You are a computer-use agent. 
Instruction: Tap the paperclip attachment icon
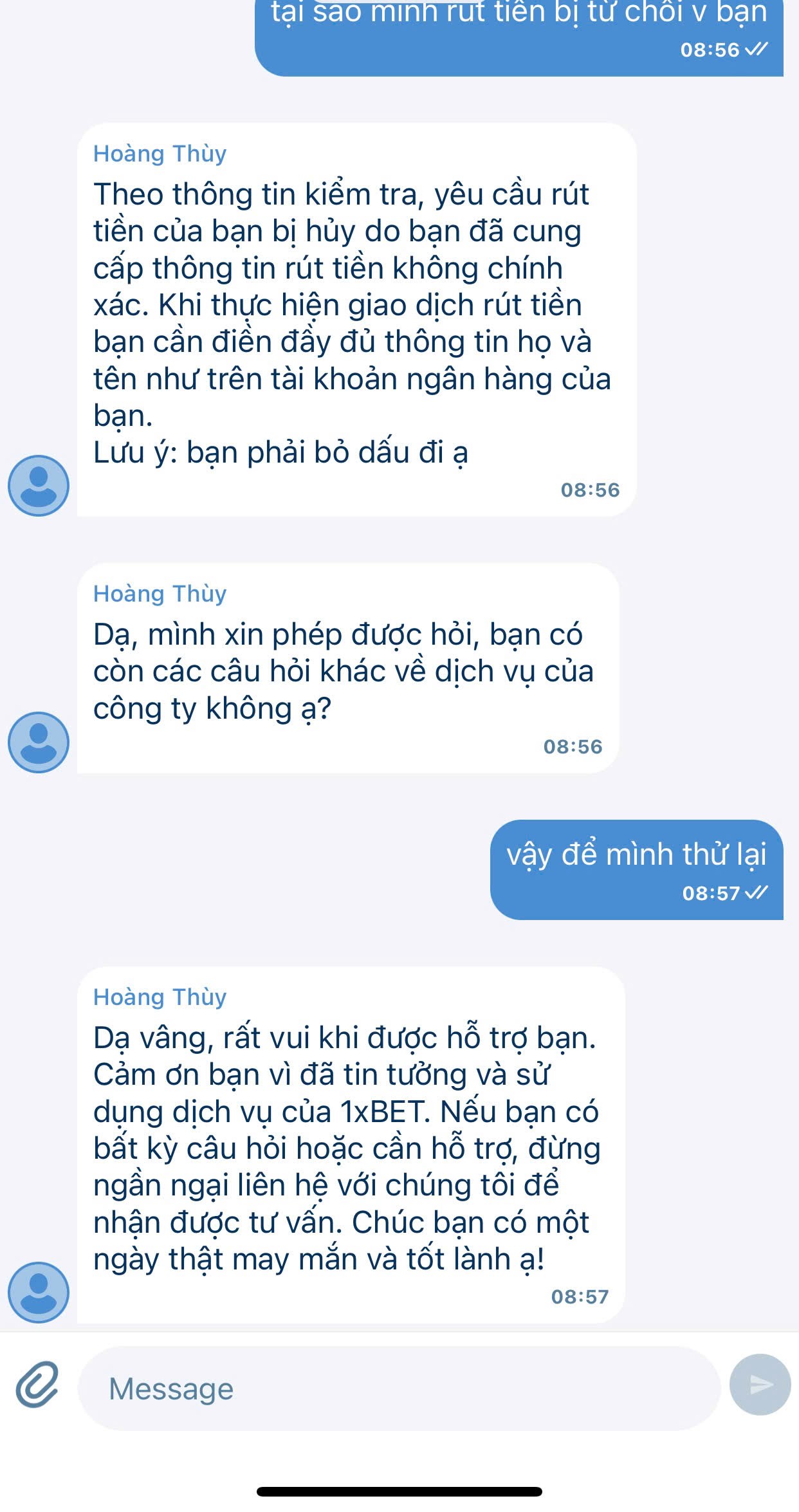(x=37, y=1384)
